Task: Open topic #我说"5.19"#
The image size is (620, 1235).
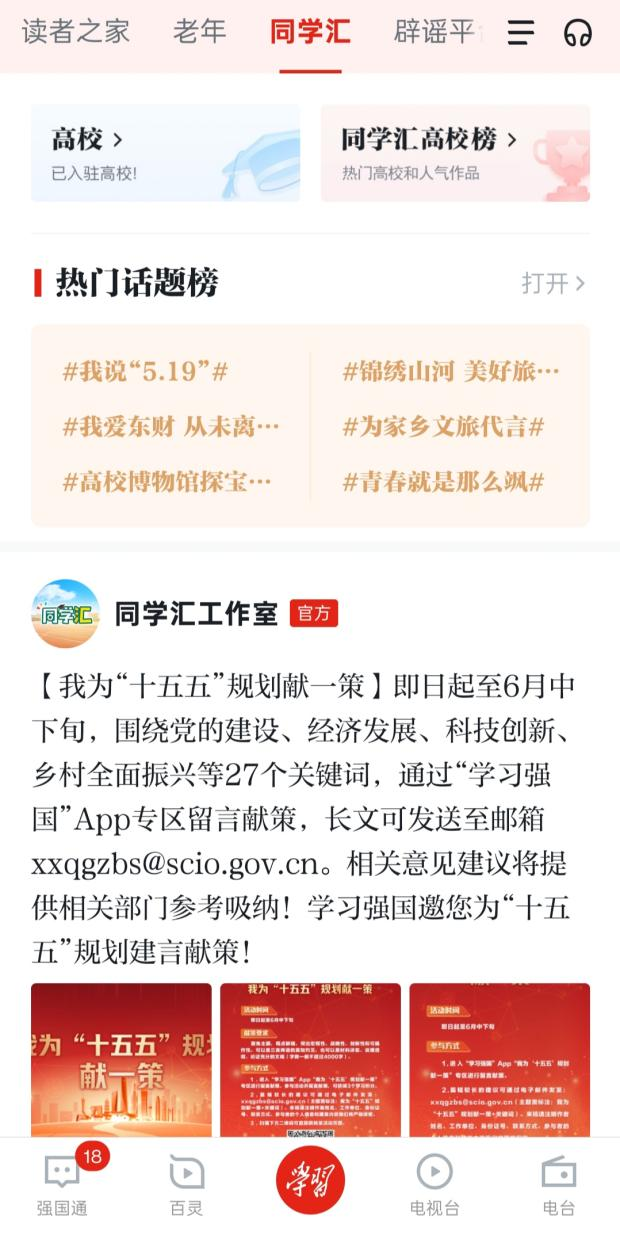Action: pos(146,372)
